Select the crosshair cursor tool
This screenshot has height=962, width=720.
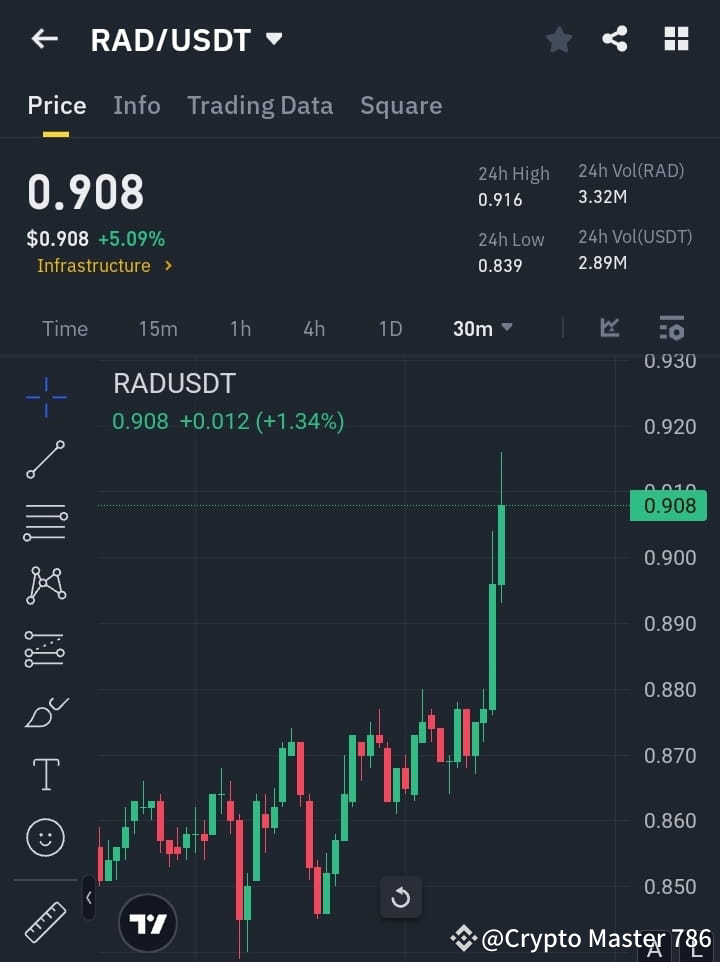pyautogui.click(x=45, y=397)
